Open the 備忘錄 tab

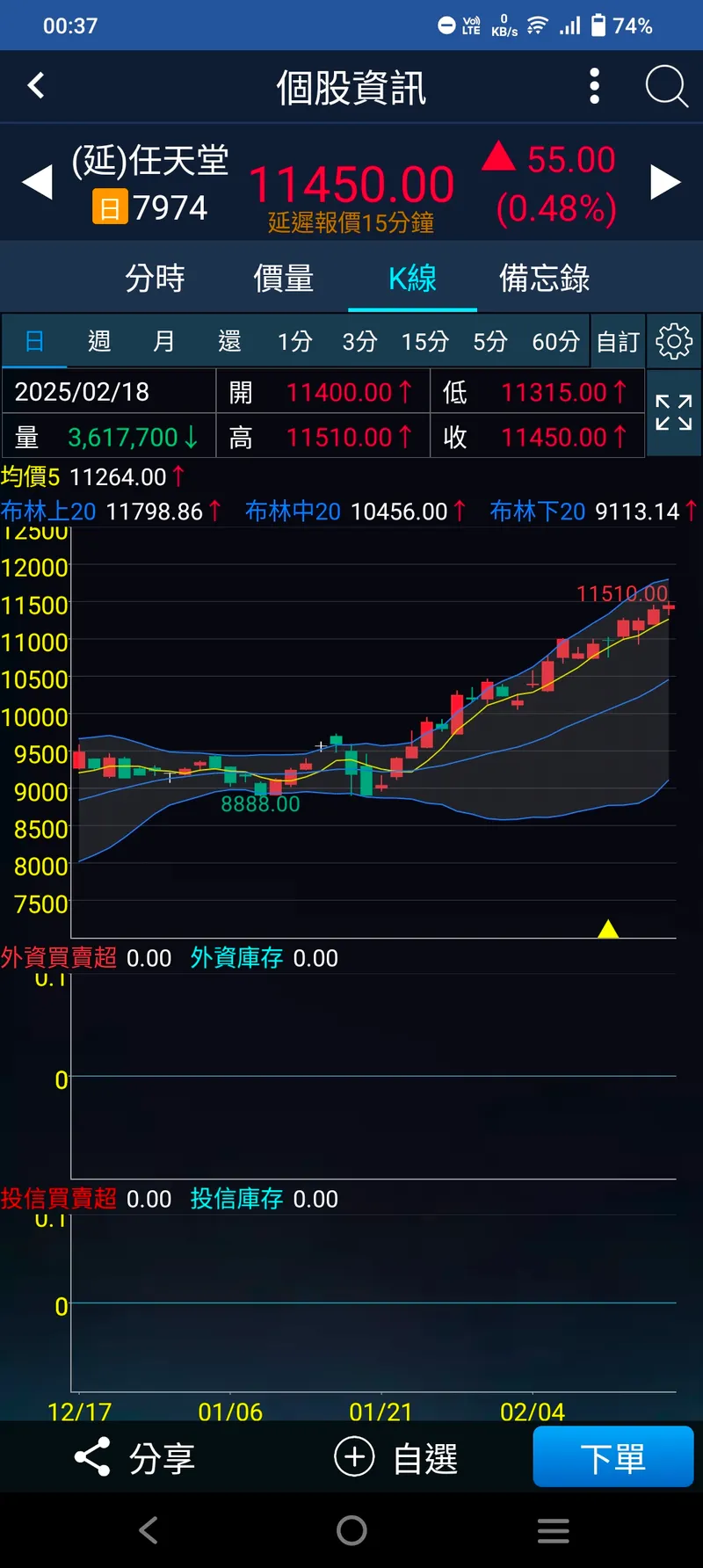click(544, 279)
